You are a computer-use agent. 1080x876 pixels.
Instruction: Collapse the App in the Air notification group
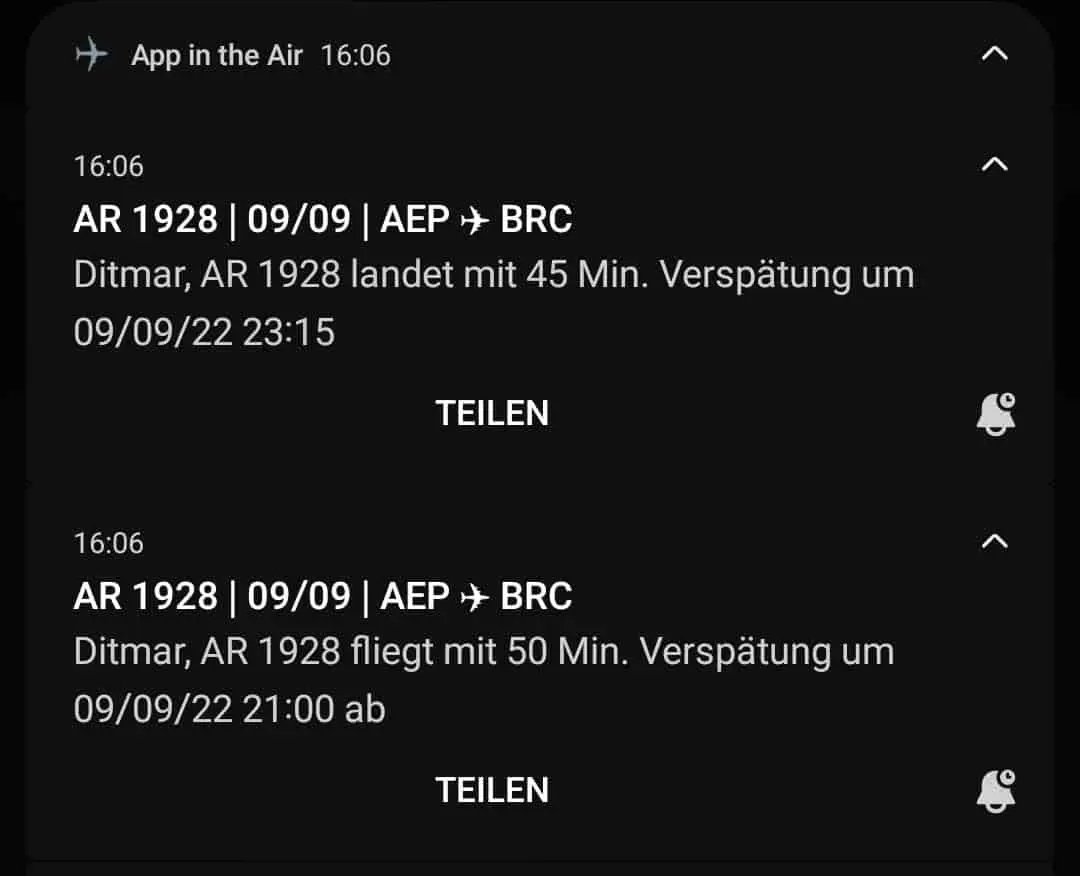[994, 54]
